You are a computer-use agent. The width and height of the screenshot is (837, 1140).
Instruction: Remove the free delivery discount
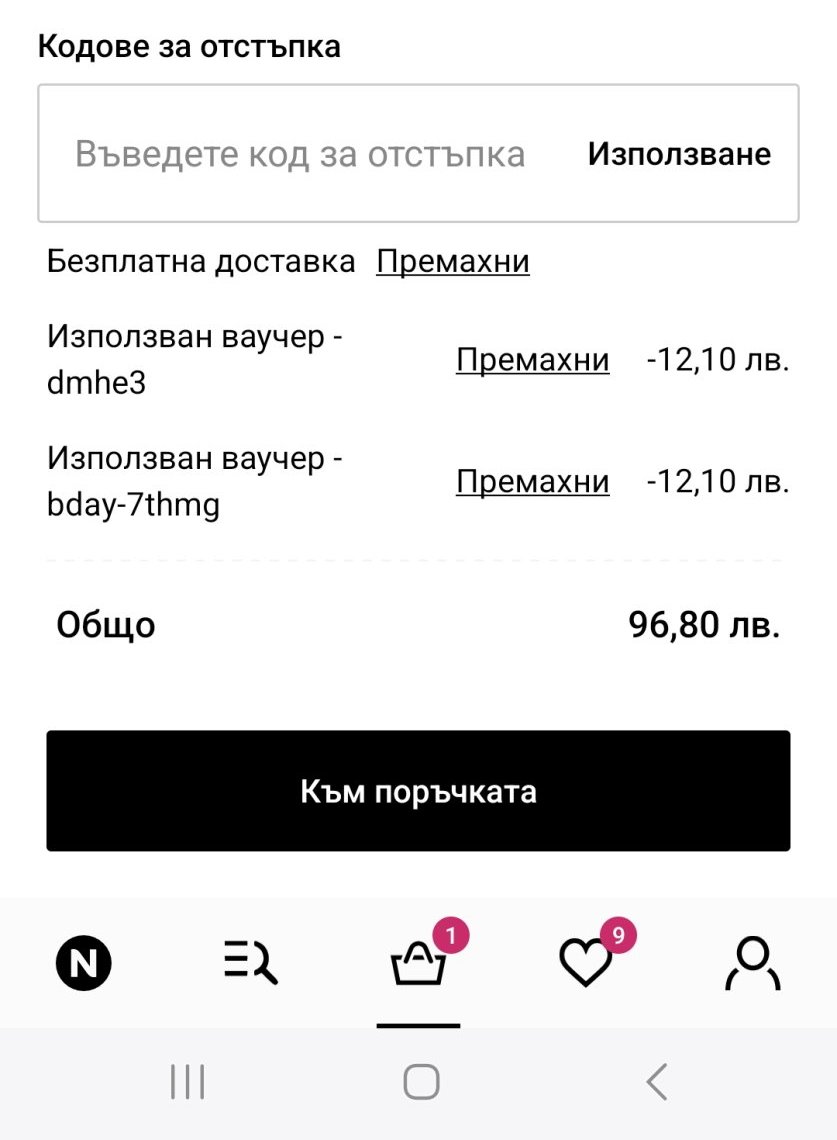pos(452,262)
